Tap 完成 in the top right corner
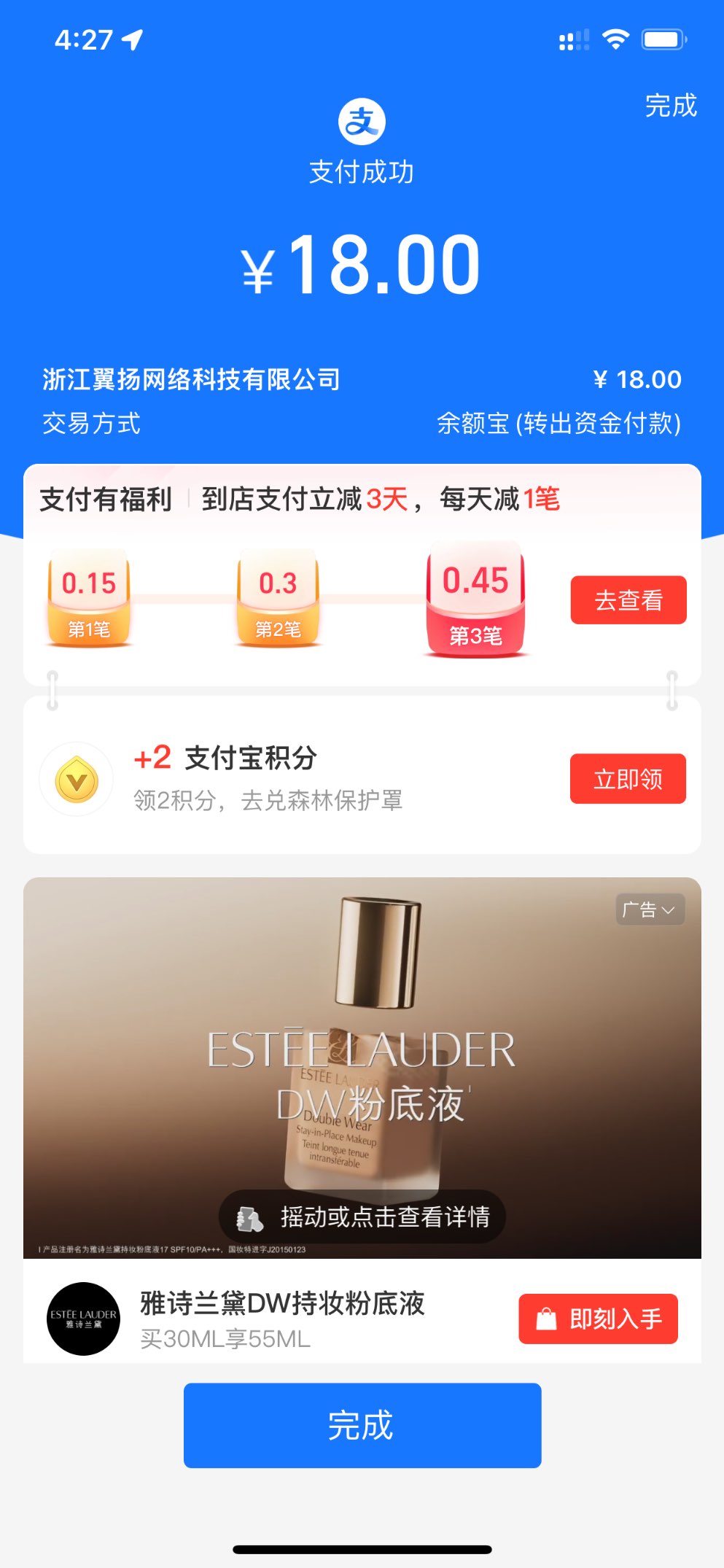 (670, 106)
